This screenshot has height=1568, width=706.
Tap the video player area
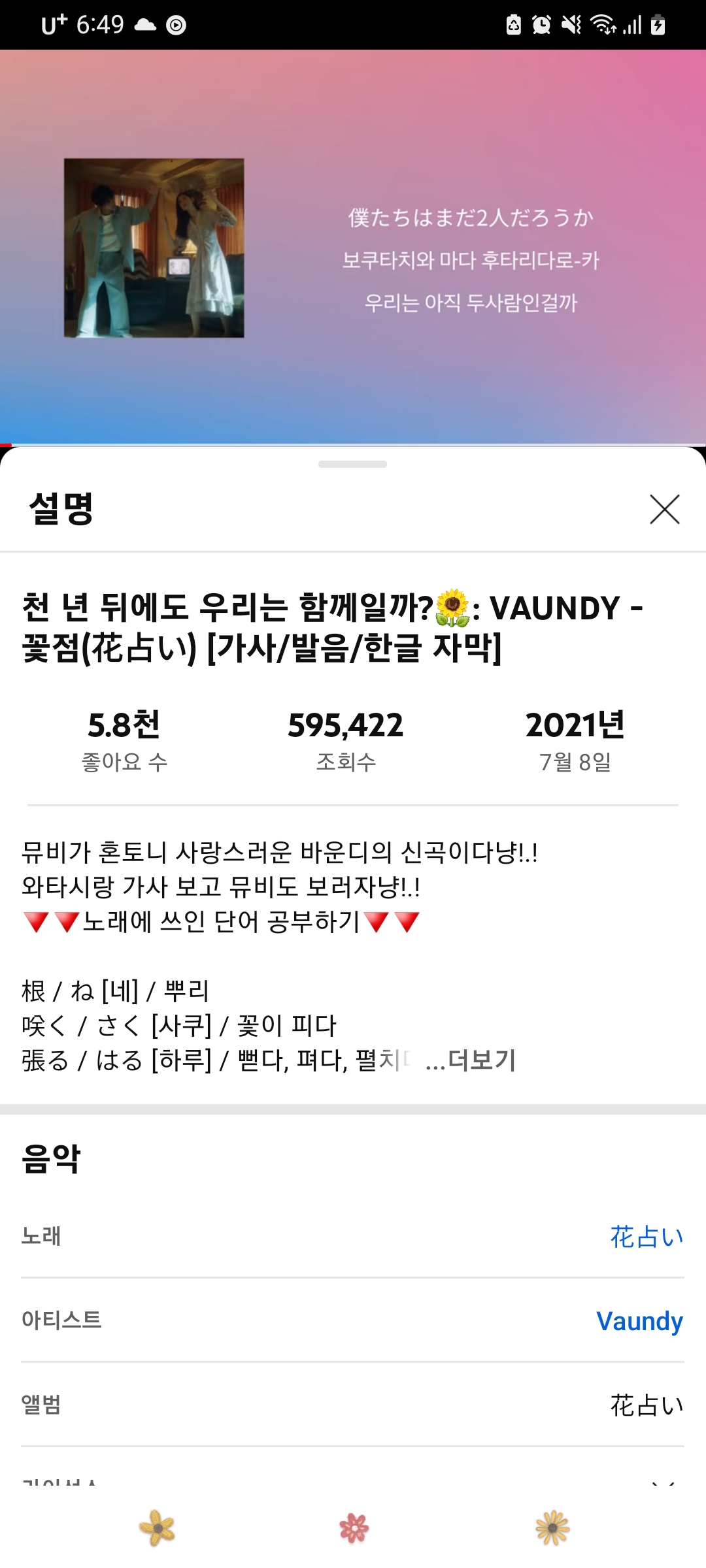click(x=353, y=248)
